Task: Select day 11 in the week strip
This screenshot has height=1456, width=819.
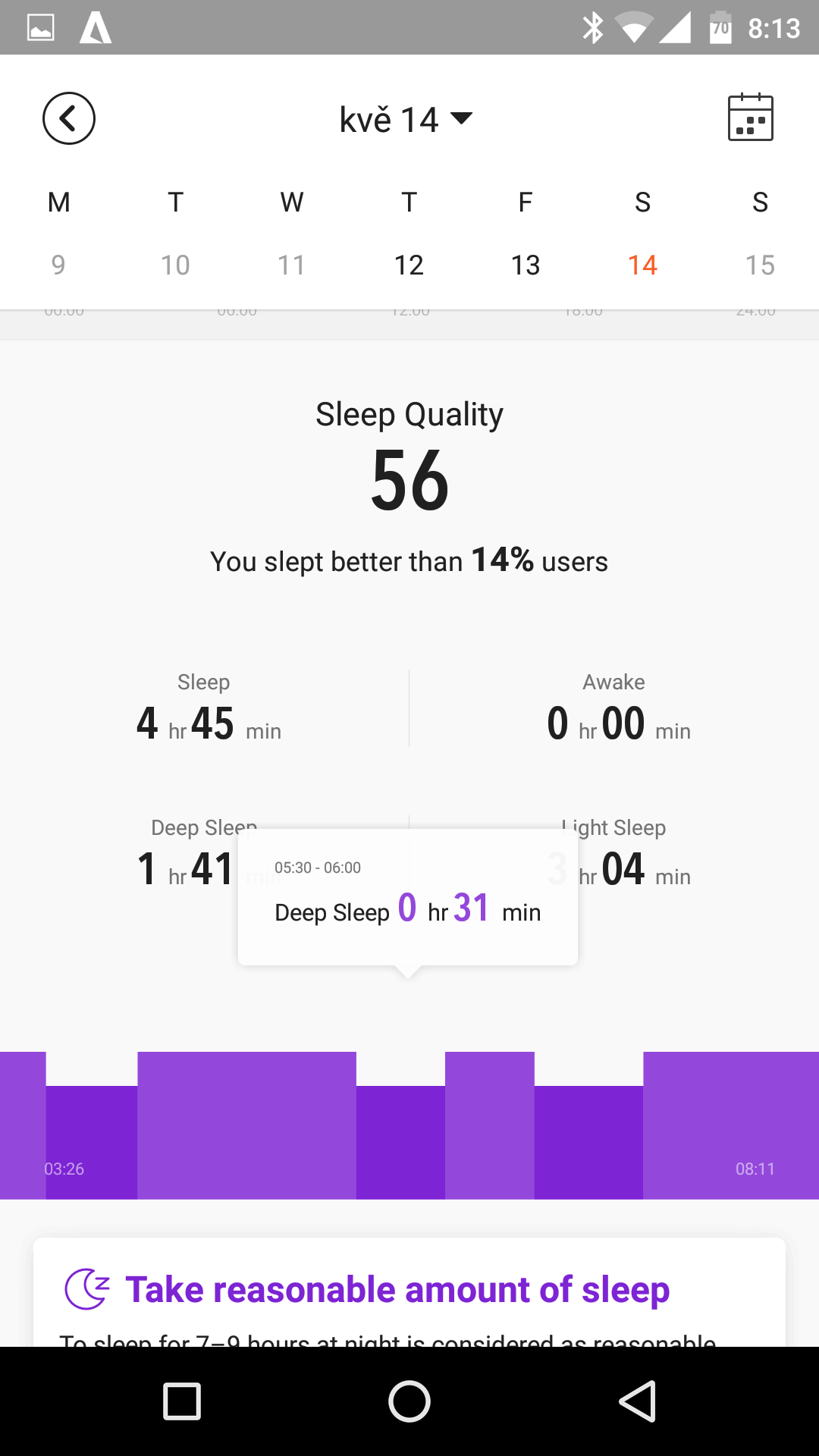Action: [292, 265]
